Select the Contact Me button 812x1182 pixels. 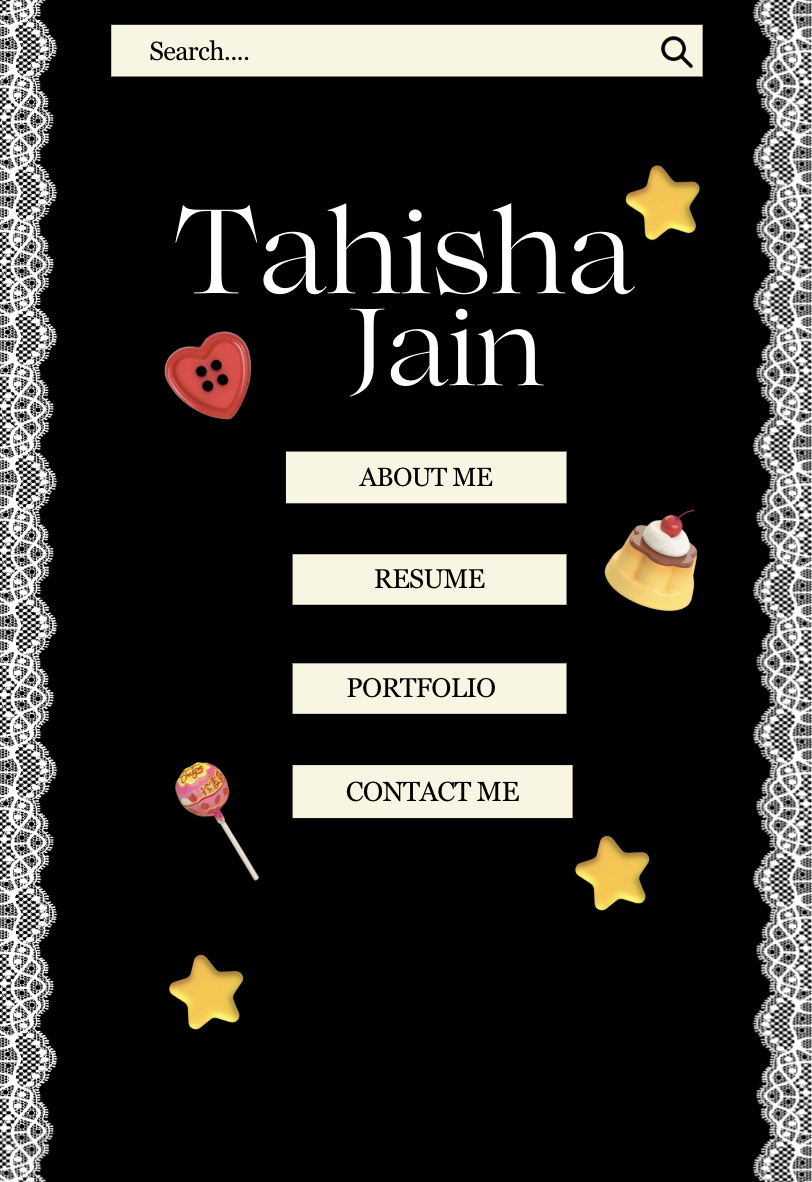pyautogui.click(x=432, y=791)
